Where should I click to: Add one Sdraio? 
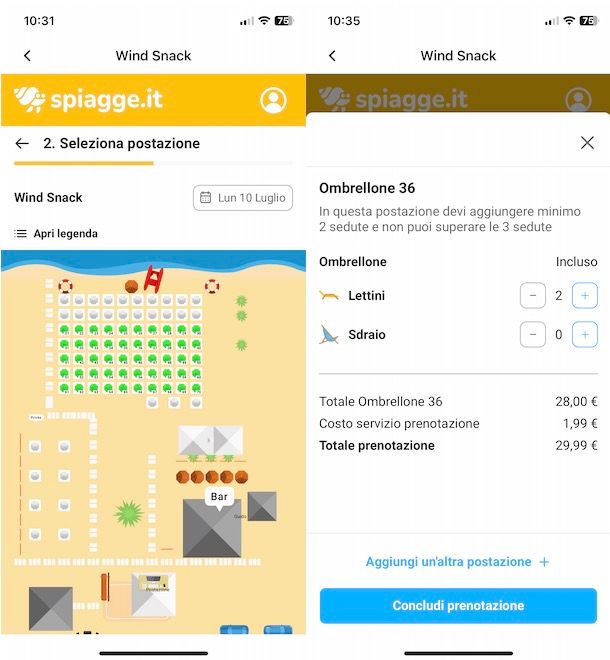(585, 335)
